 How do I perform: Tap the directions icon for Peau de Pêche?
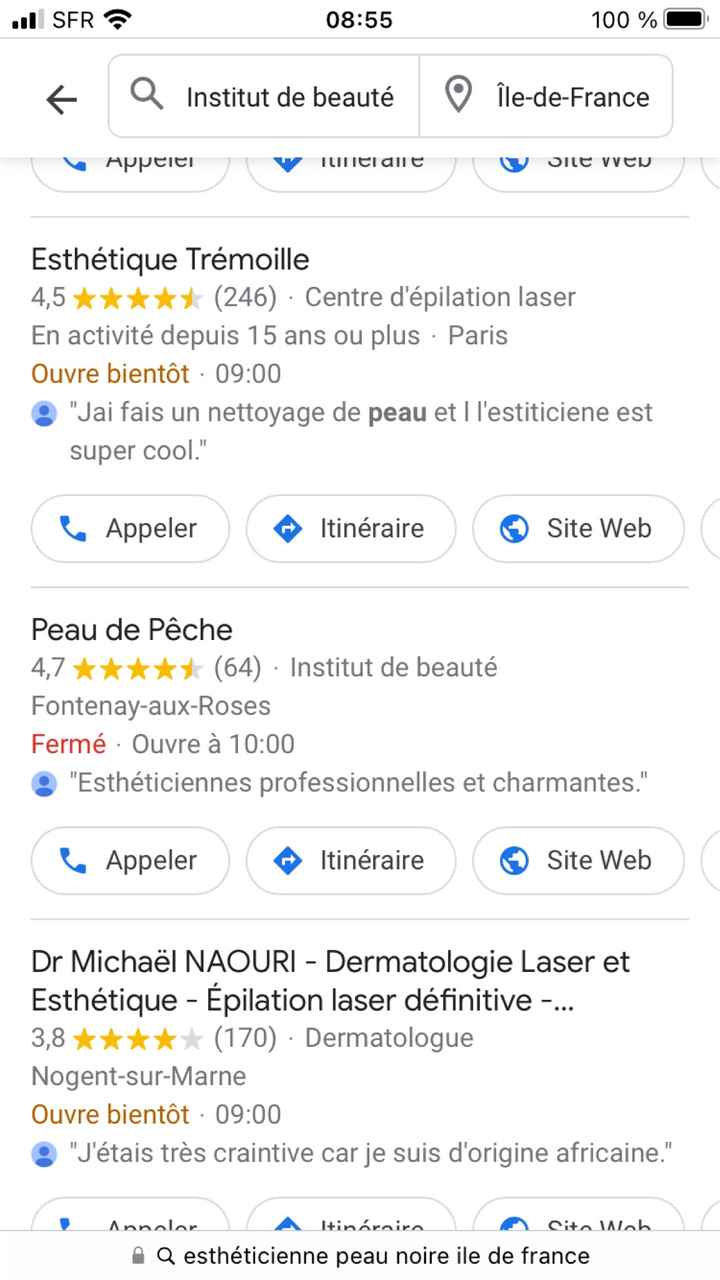289,860
